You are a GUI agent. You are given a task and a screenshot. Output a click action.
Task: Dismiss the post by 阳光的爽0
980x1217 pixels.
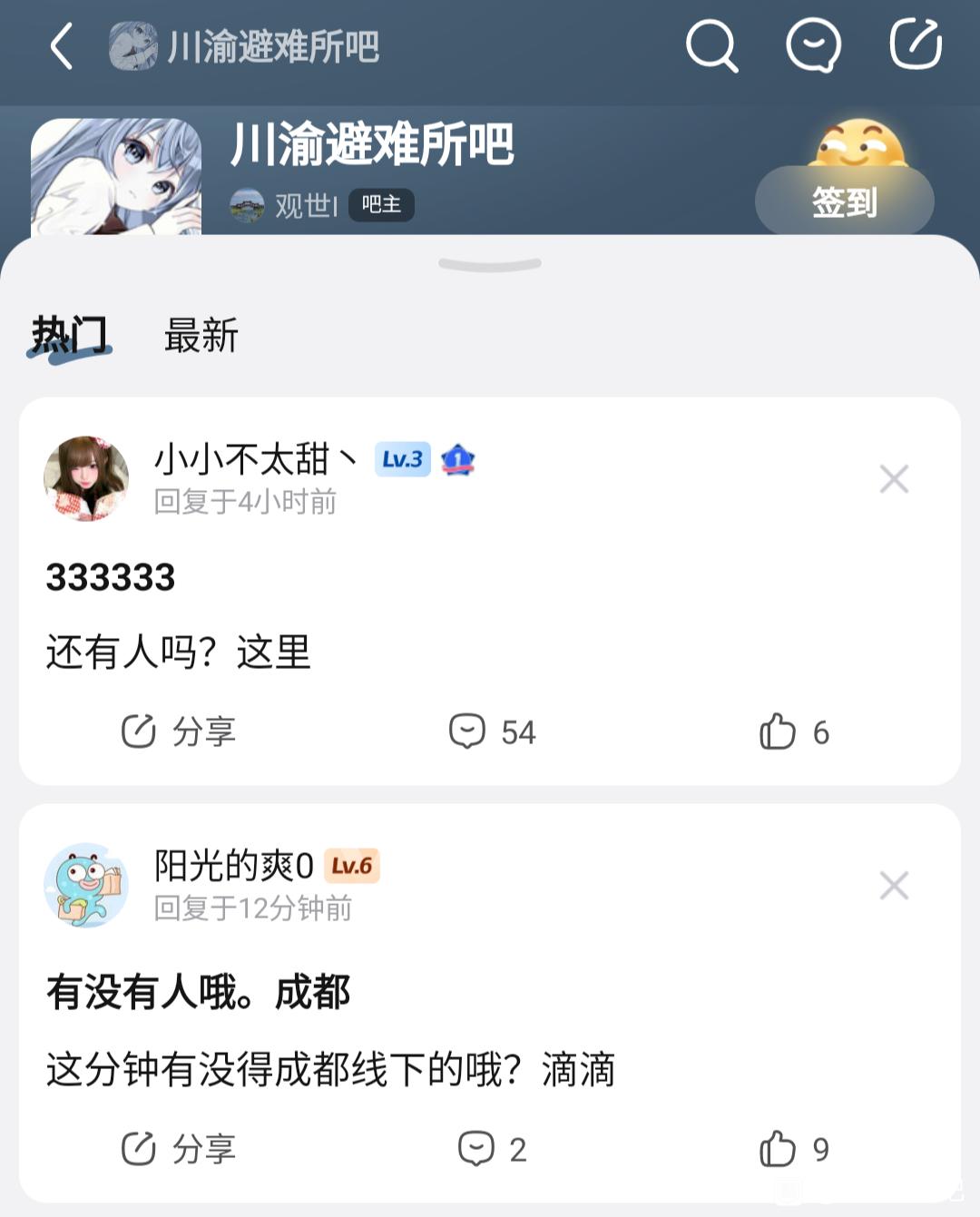point(894,886)
